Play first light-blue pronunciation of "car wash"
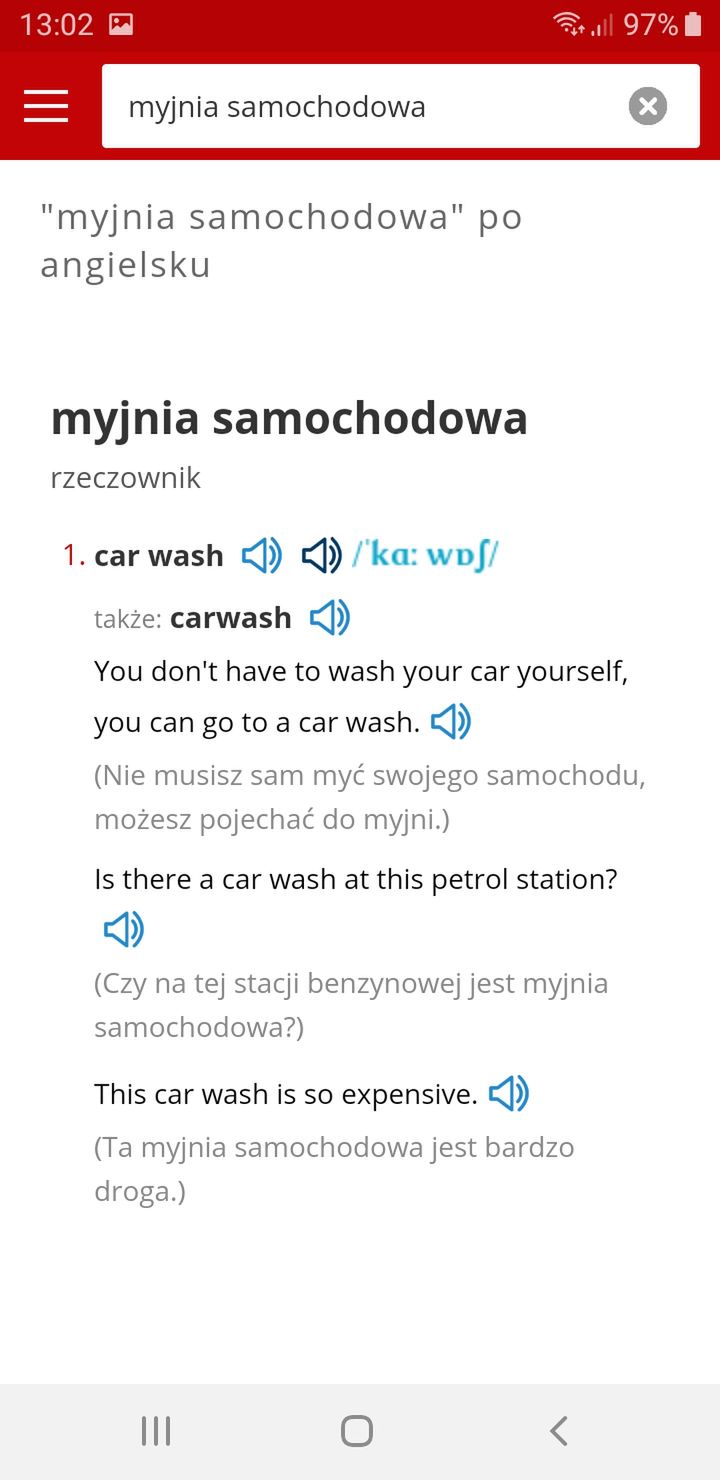This screenshot has width=720, height=1480. point(262,555)
